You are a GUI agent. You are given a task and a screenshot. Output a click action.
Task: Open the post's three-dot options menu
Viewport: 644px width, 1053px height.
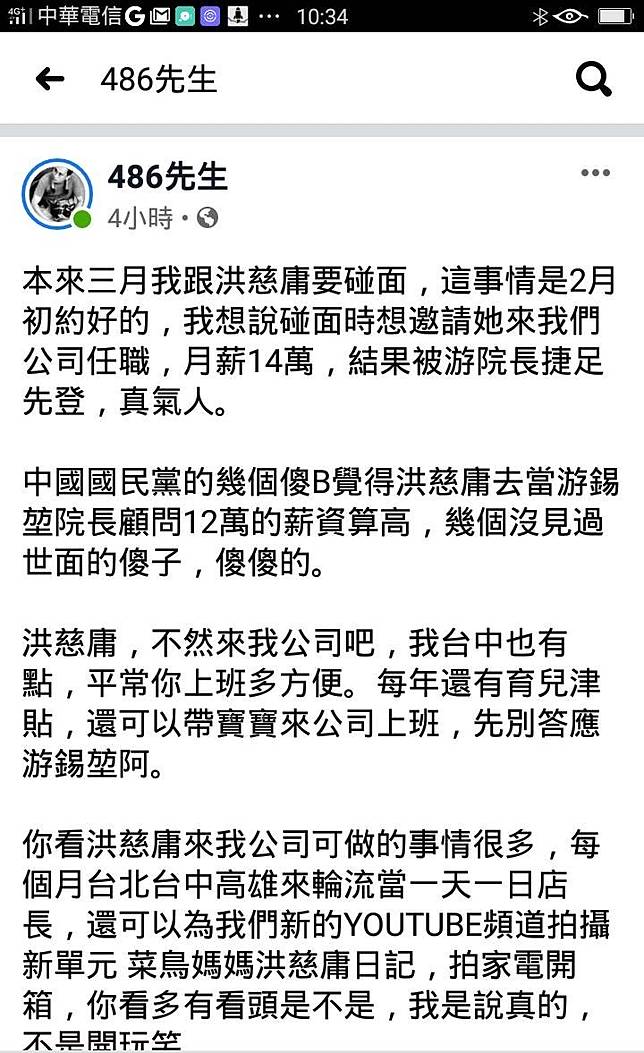(x=595, y=173)
